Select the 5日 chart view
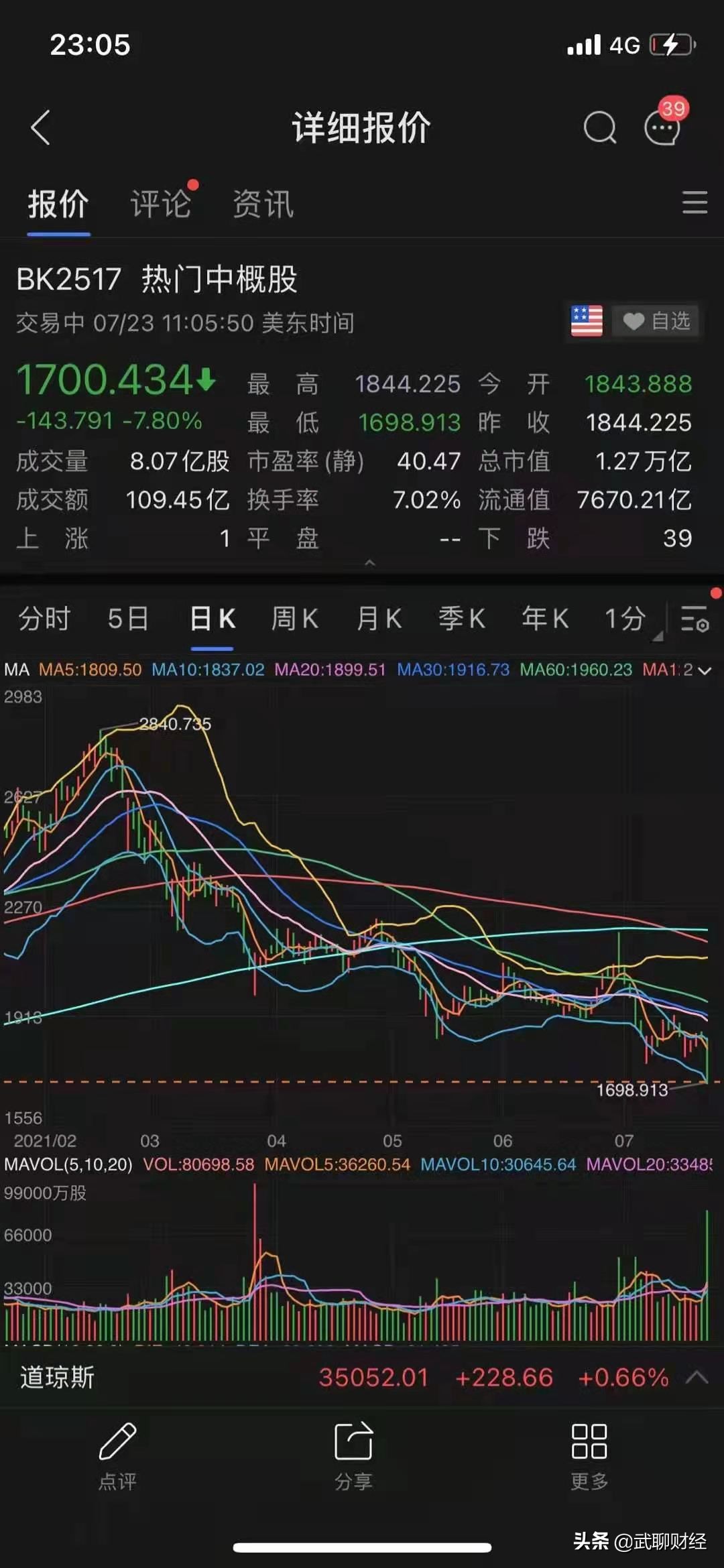The image size is (724, 1568). (x=128, y=618)
